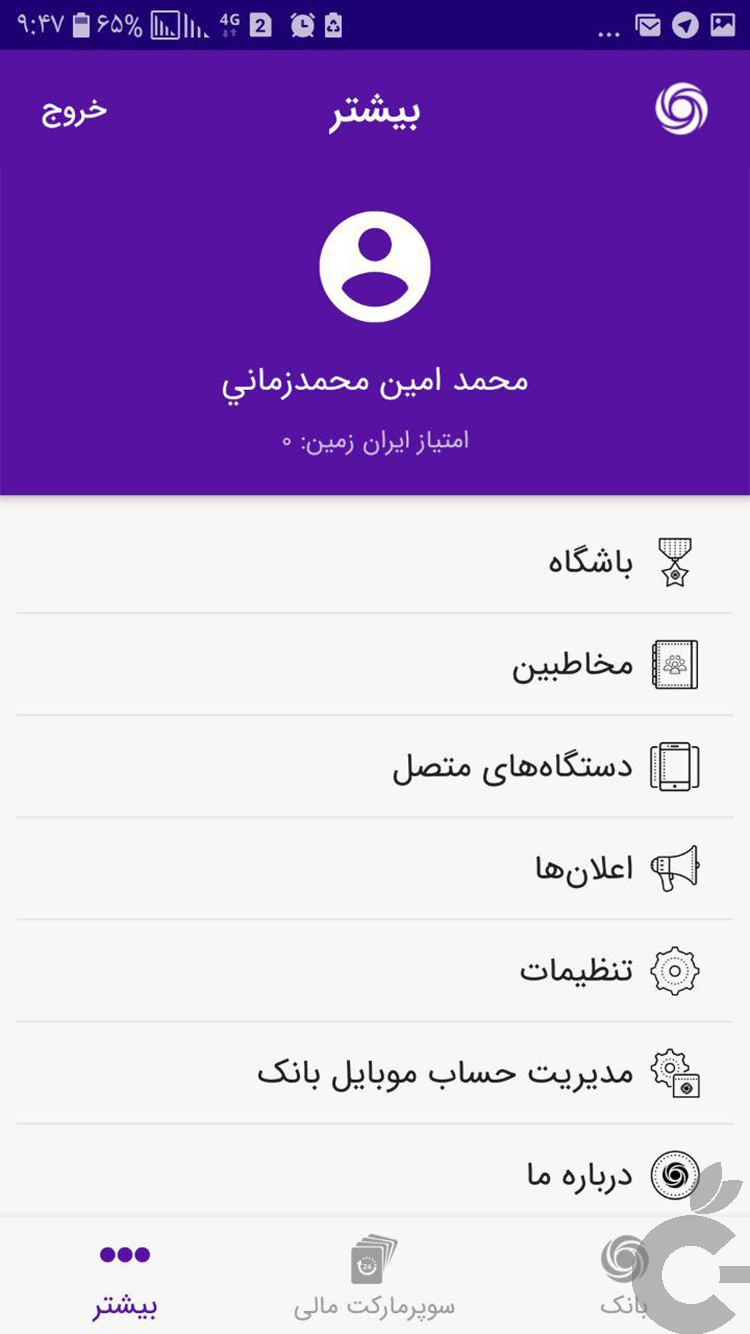Select the دستگاه‌های متصل list row
750x1334 pixels.
coord(510,766)
